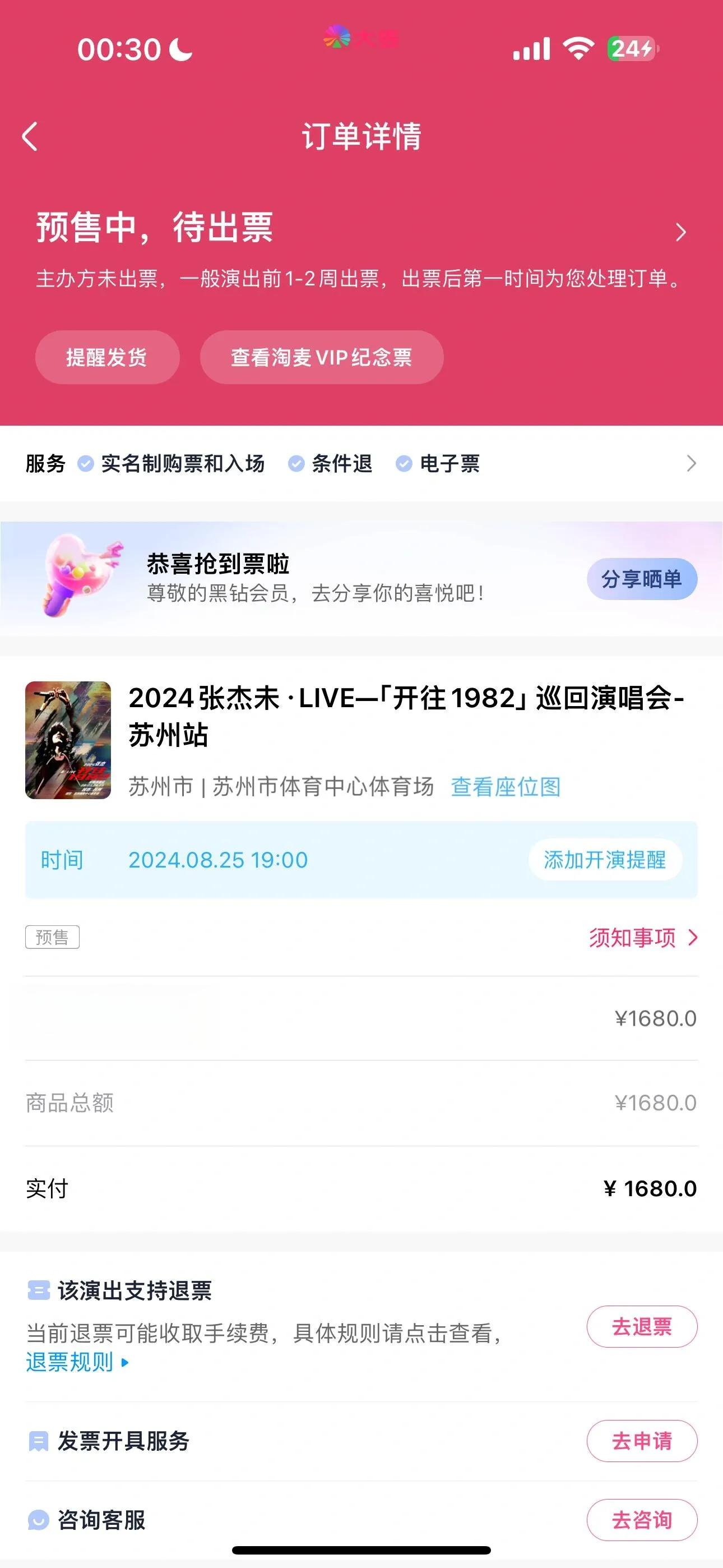The image size is (723, 1568).
Task: Start a refund with 去退票
Action: click(641, 1326)
